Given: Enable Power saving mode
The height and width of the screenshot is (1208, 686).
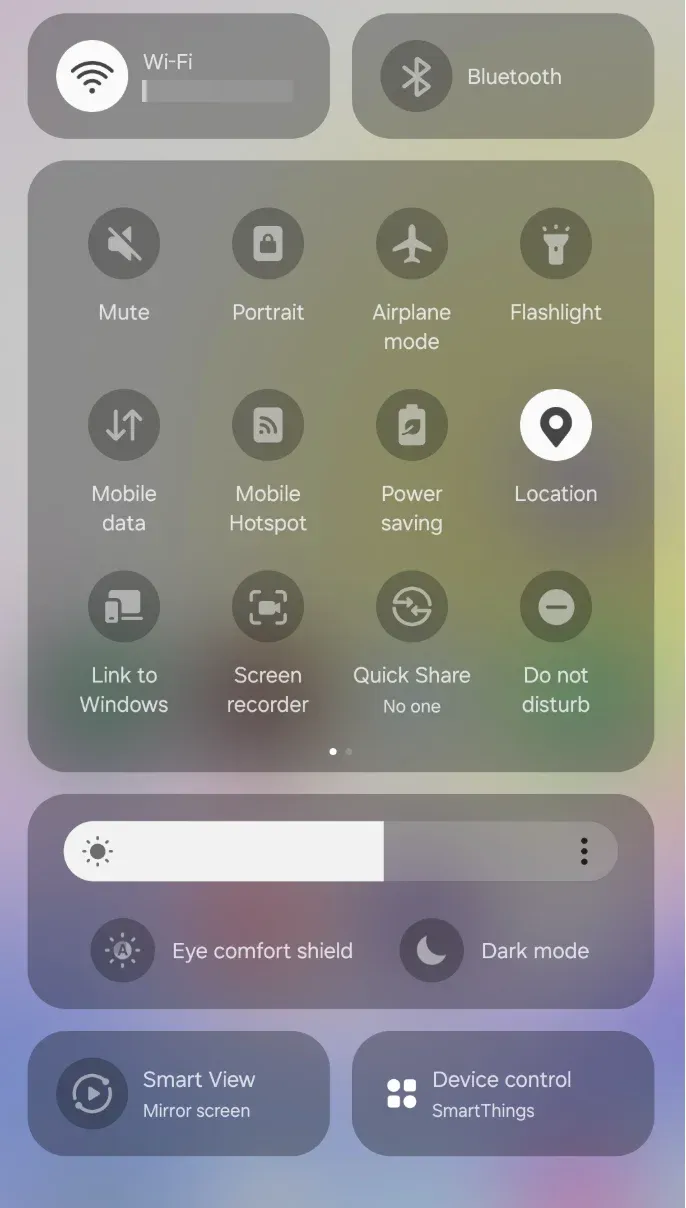Looking at the screenshot, I should tap(412, 425).
